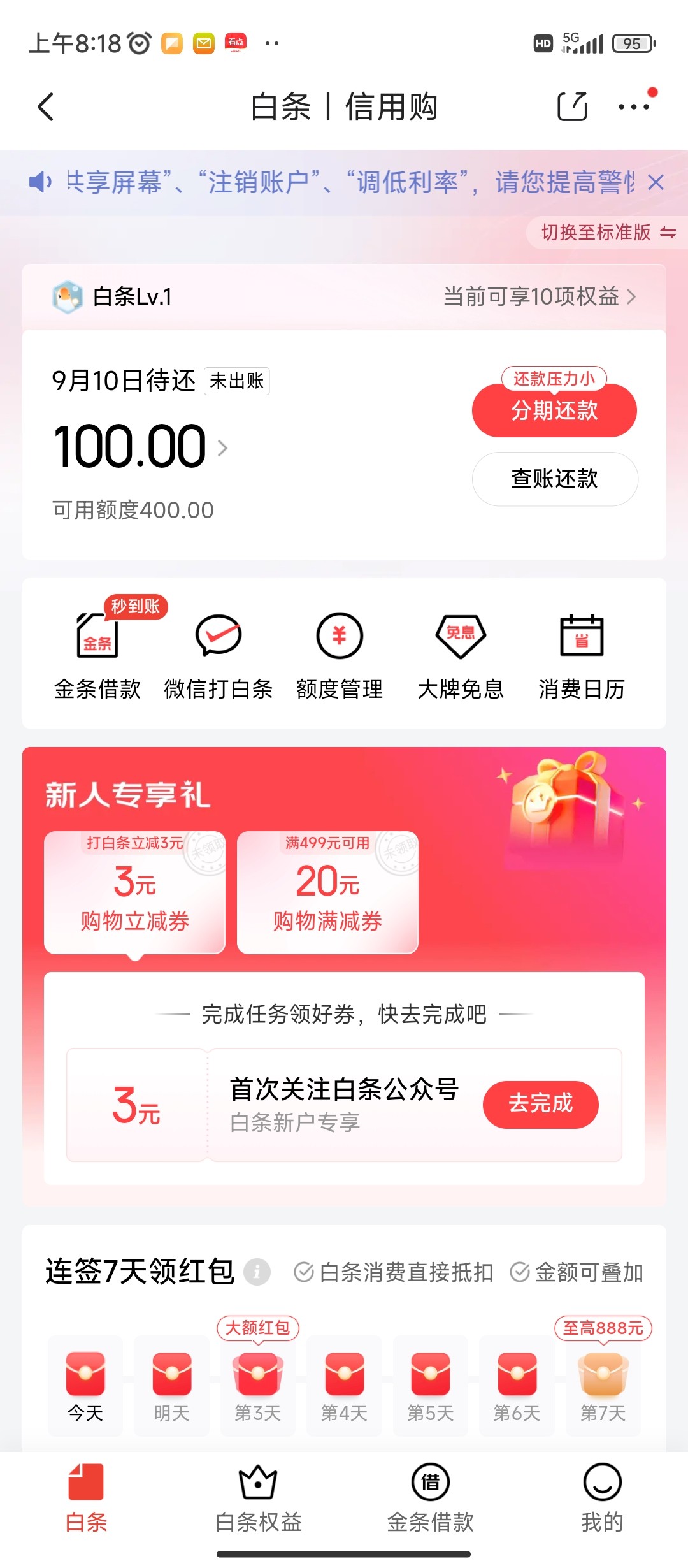Viewport: 688px width, 1568px height.
Task: Switch to the 白条权益 tab
Action: coord(258,1498)
